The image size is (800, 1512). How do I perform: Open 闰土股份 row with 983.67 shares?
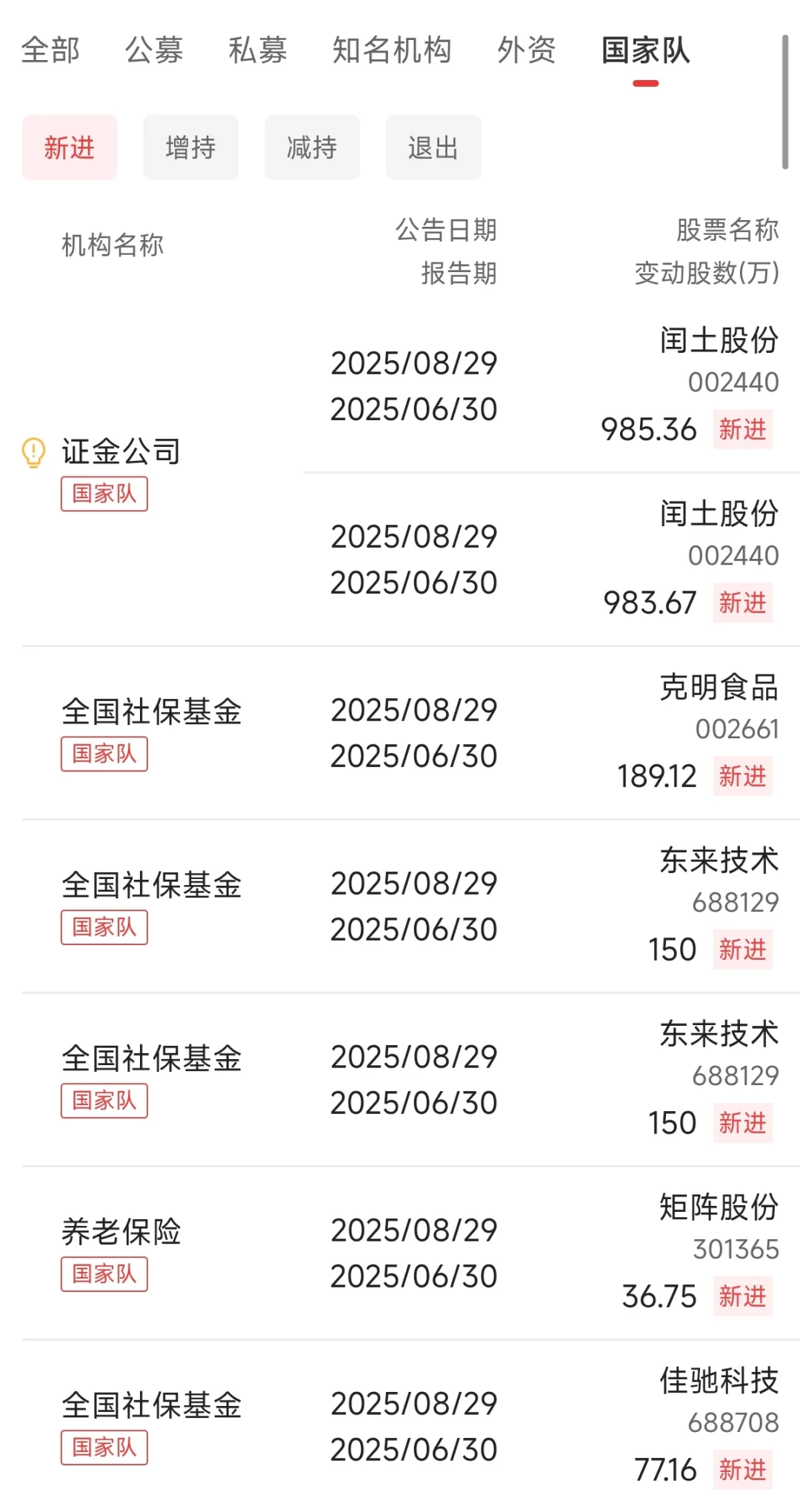pyautogui.click(x=552, y=560)
